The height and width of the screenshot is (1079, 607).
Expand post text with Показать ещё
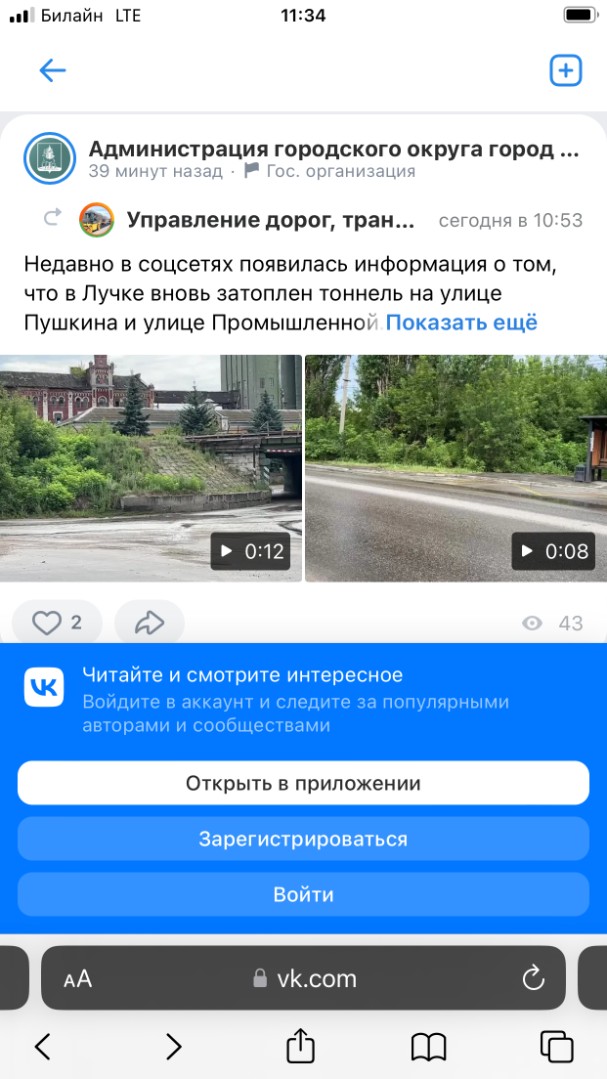461,322
